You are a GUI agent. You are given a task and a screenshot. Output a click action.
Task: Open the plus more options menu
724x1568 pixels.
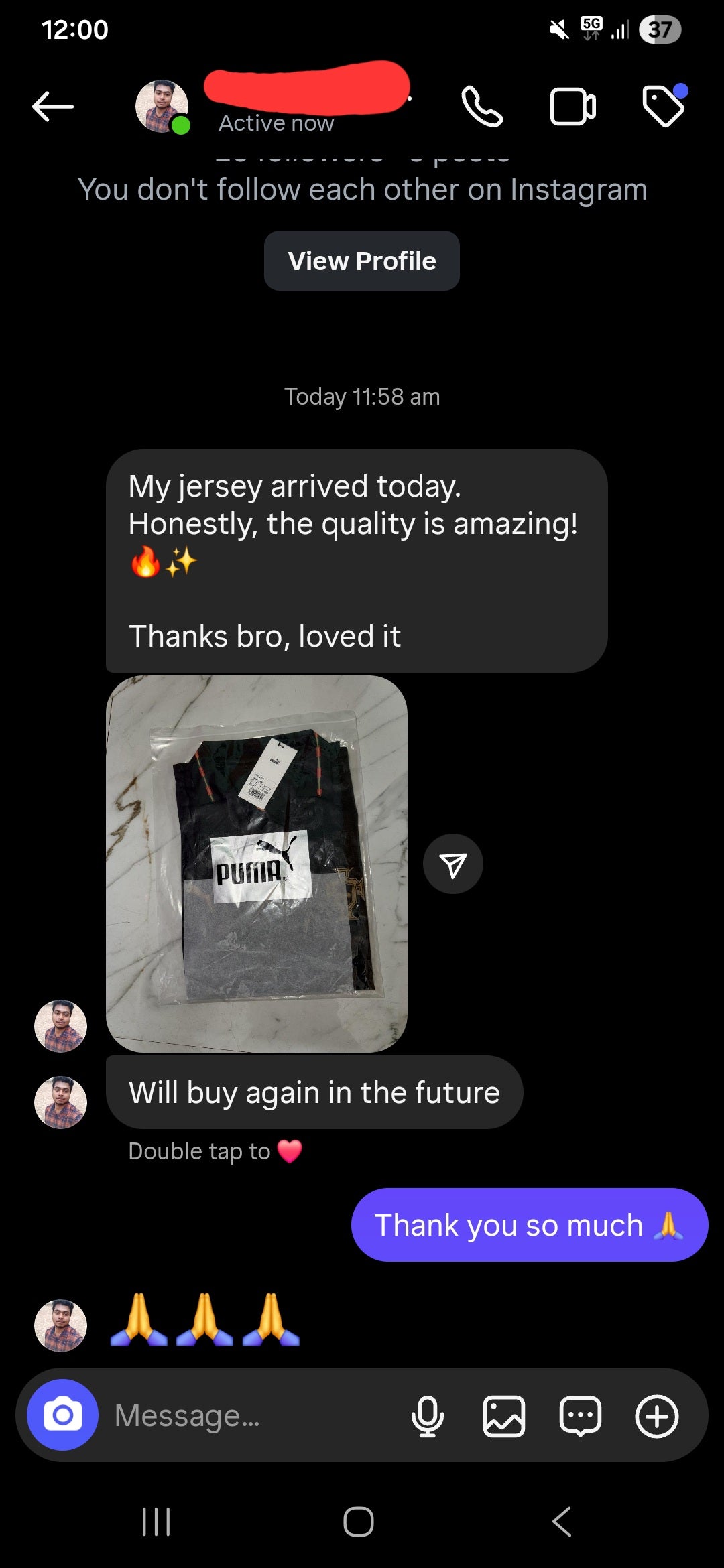pyautogui.click(x=656, y=1416)
